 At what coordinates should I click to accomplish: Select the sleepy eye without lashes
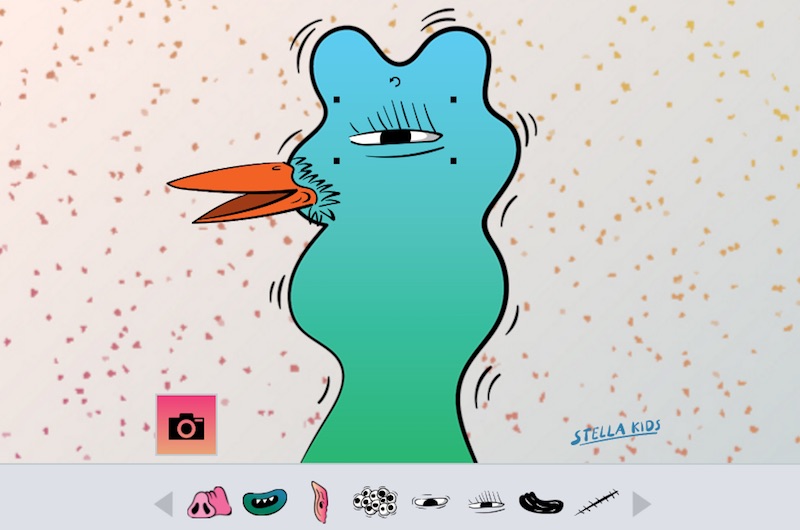[431, 500]
